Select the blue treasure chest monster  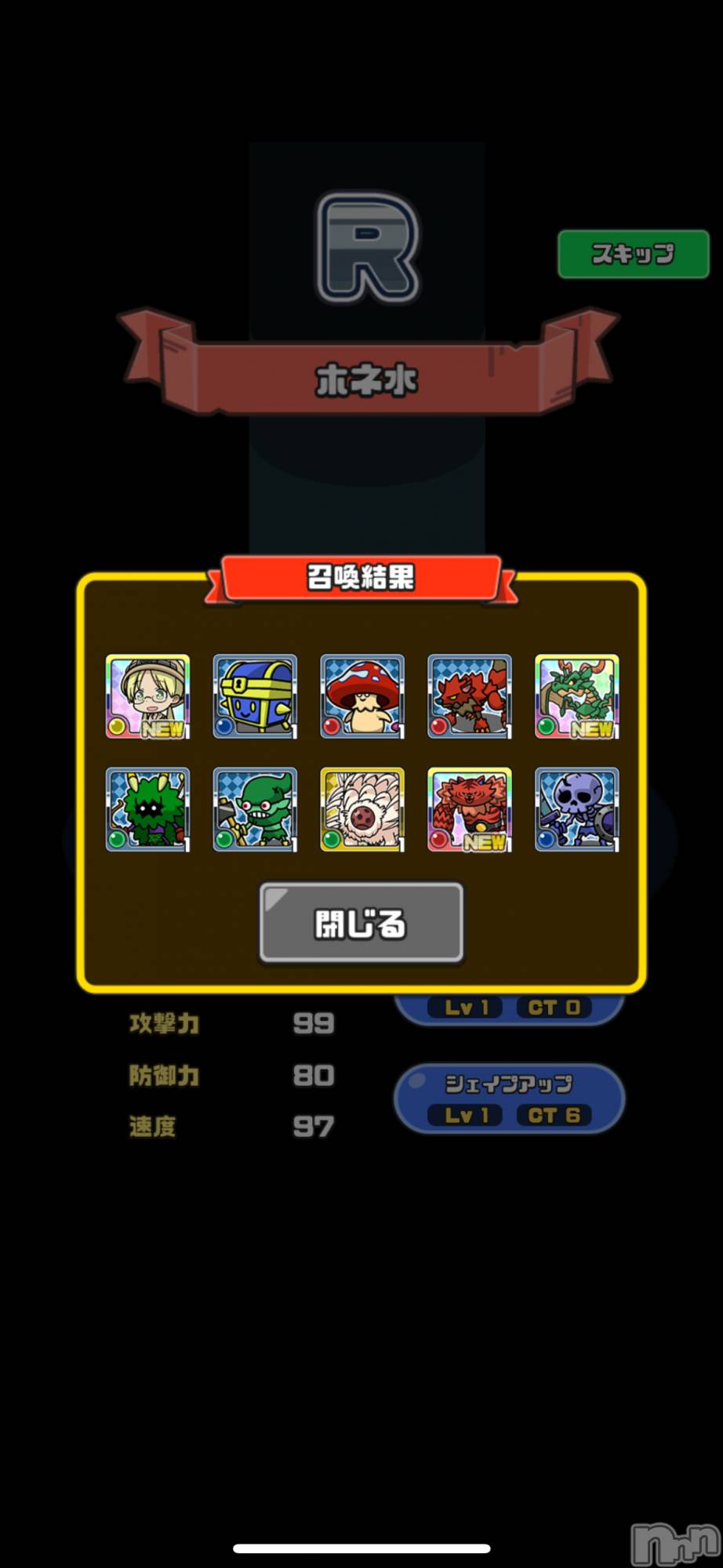[x=255, y=696]
